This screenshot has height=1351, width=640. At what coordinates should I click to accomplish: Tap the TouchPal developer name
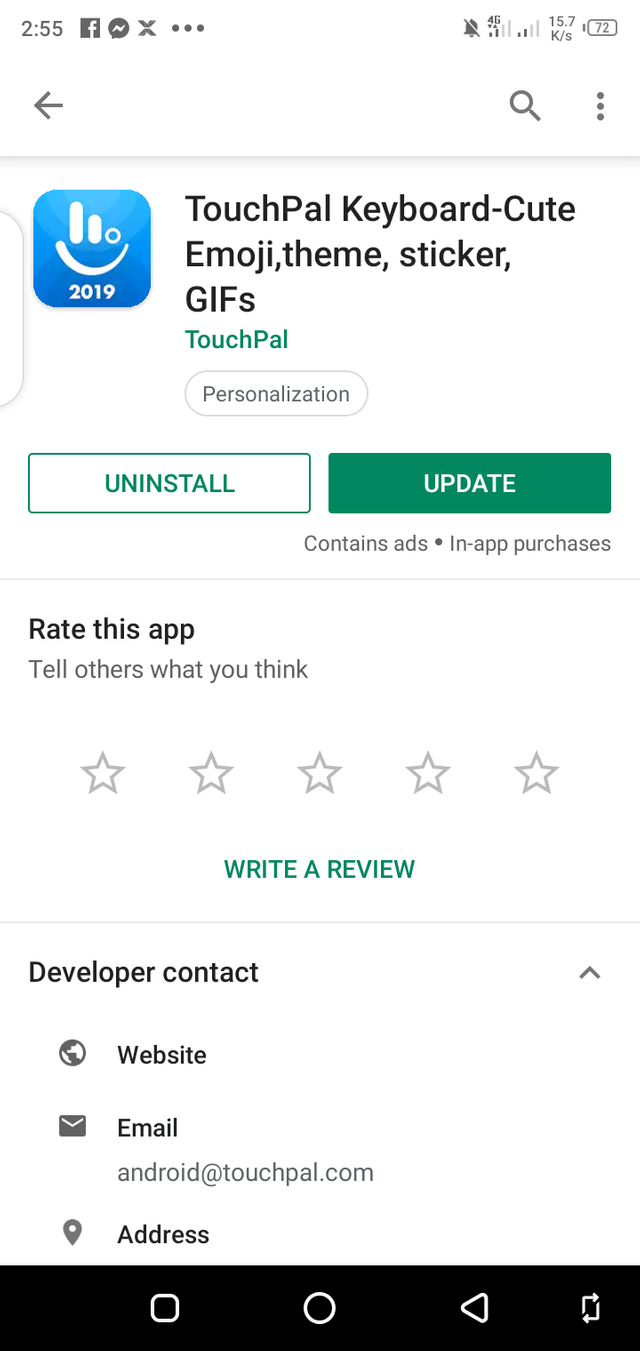point(236,340)
